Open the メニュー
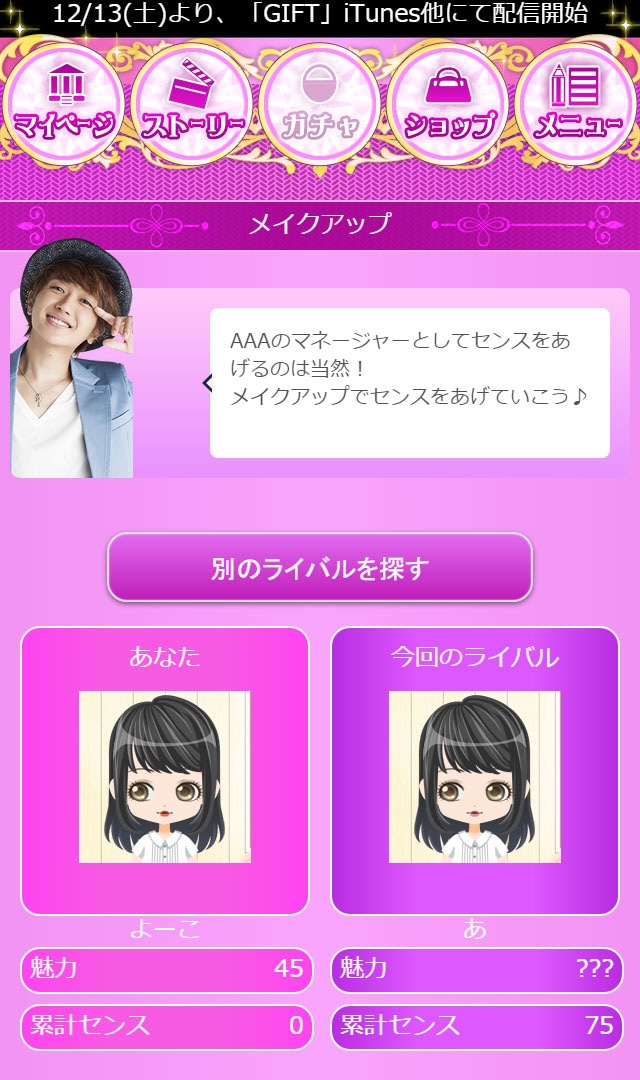640x1080 pixels. (577, 103)
